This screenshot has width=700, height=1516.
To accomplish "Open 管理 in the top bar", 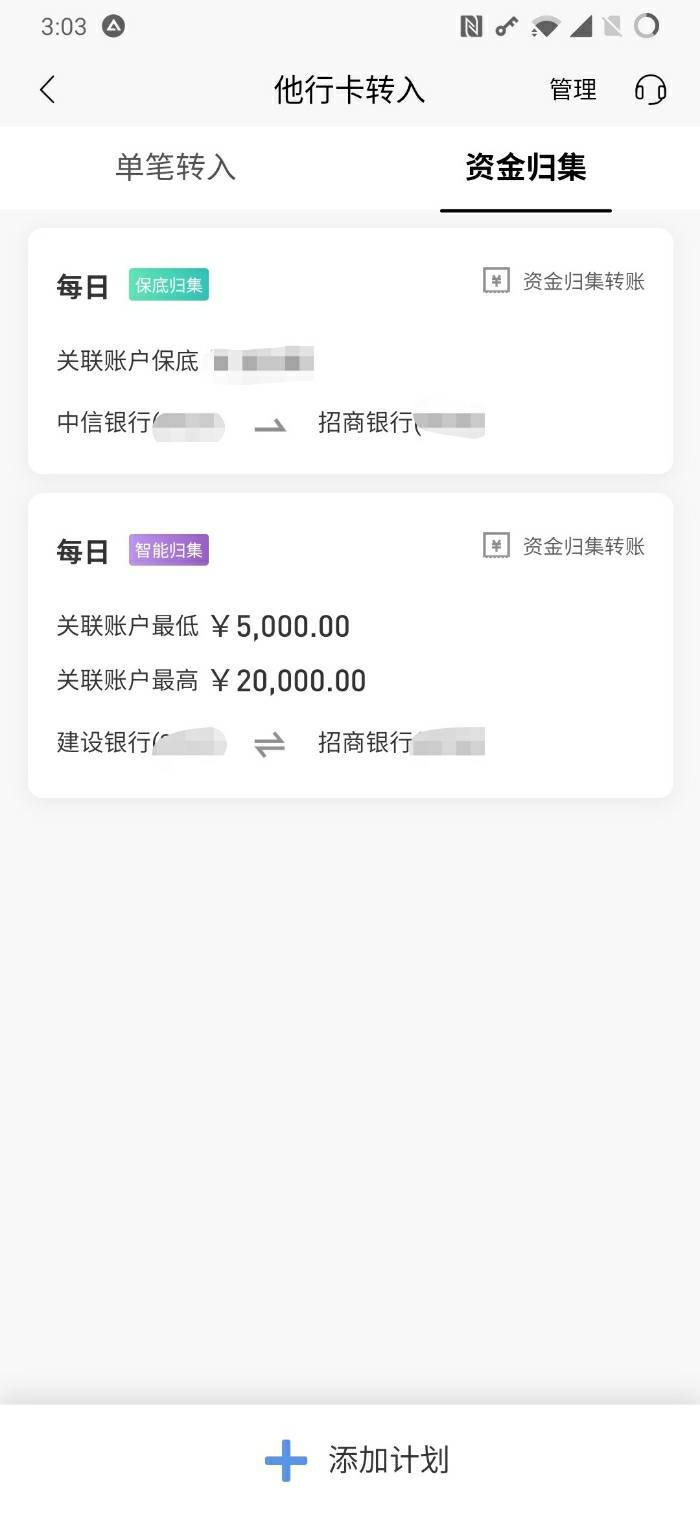I will (x=573, y=90).
